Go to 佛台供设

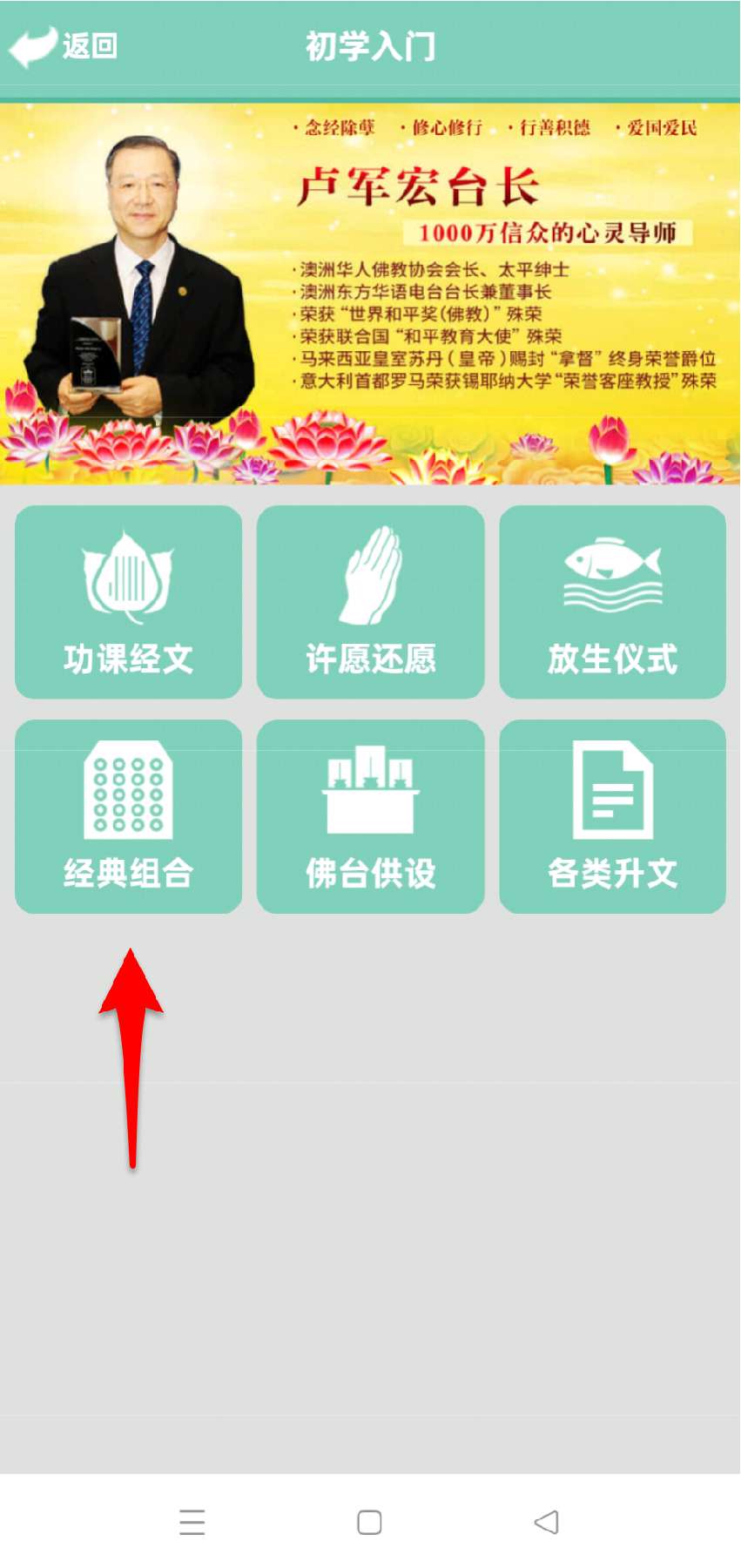(370, 816)
